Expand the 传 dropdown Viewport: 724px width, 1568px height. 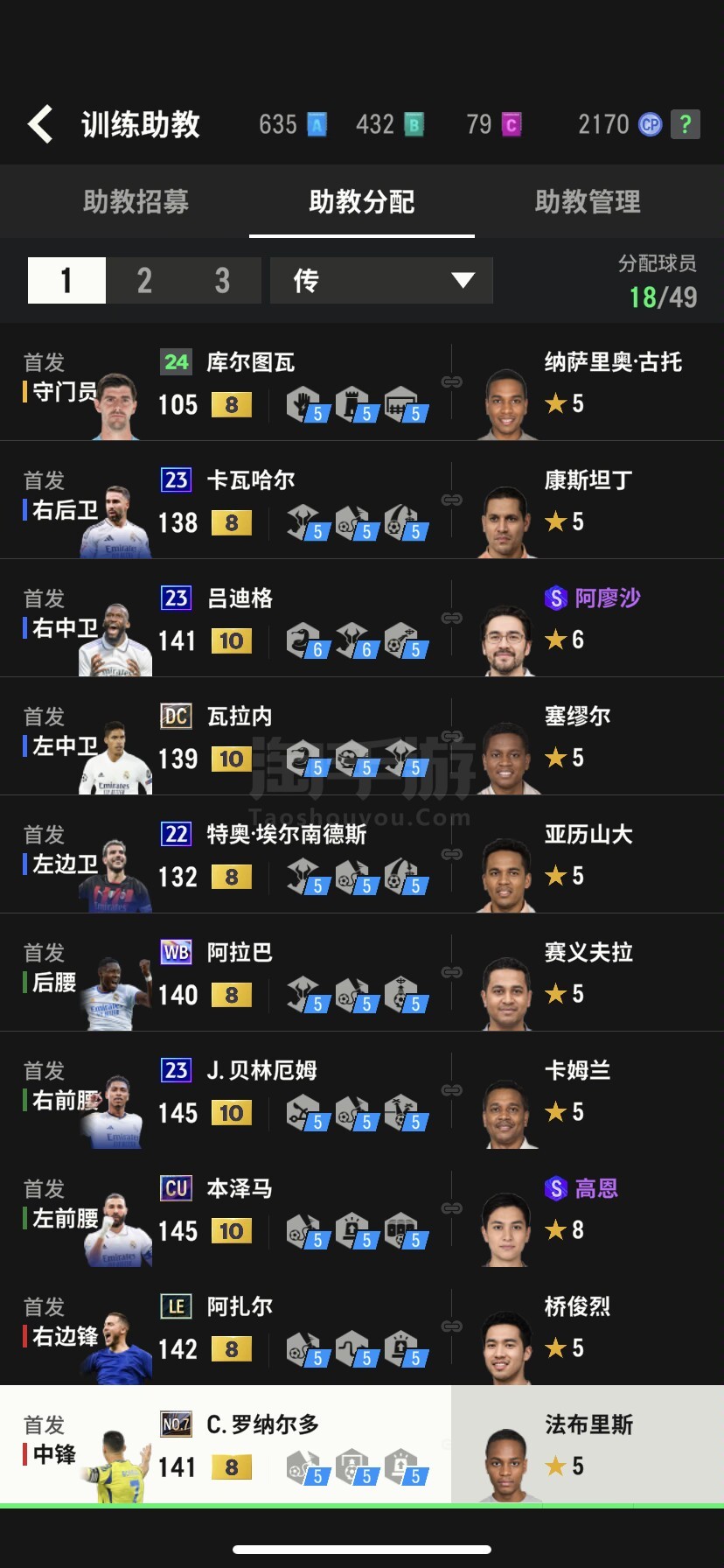[x=381, y=280]
